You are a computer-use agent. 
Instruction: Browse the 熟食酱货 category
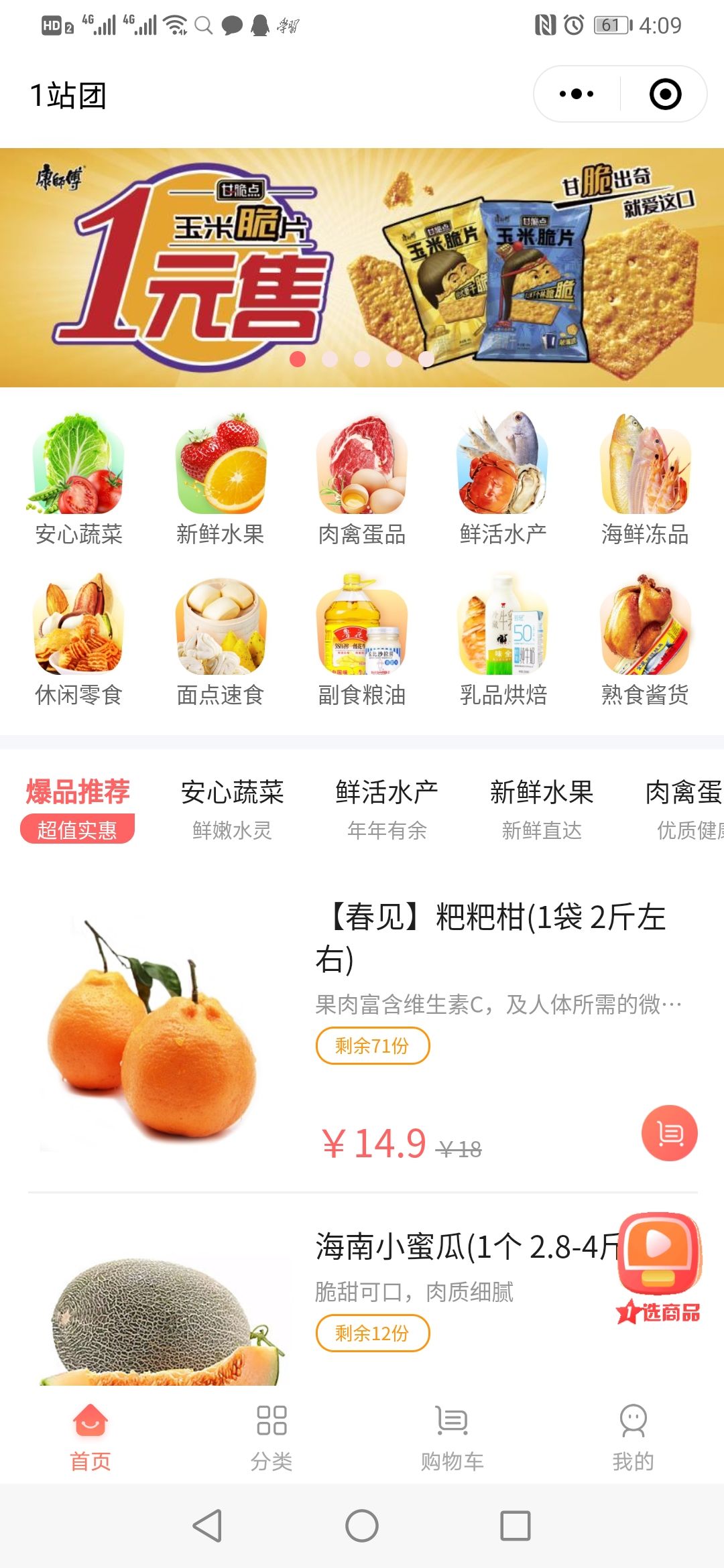point(645,640)
